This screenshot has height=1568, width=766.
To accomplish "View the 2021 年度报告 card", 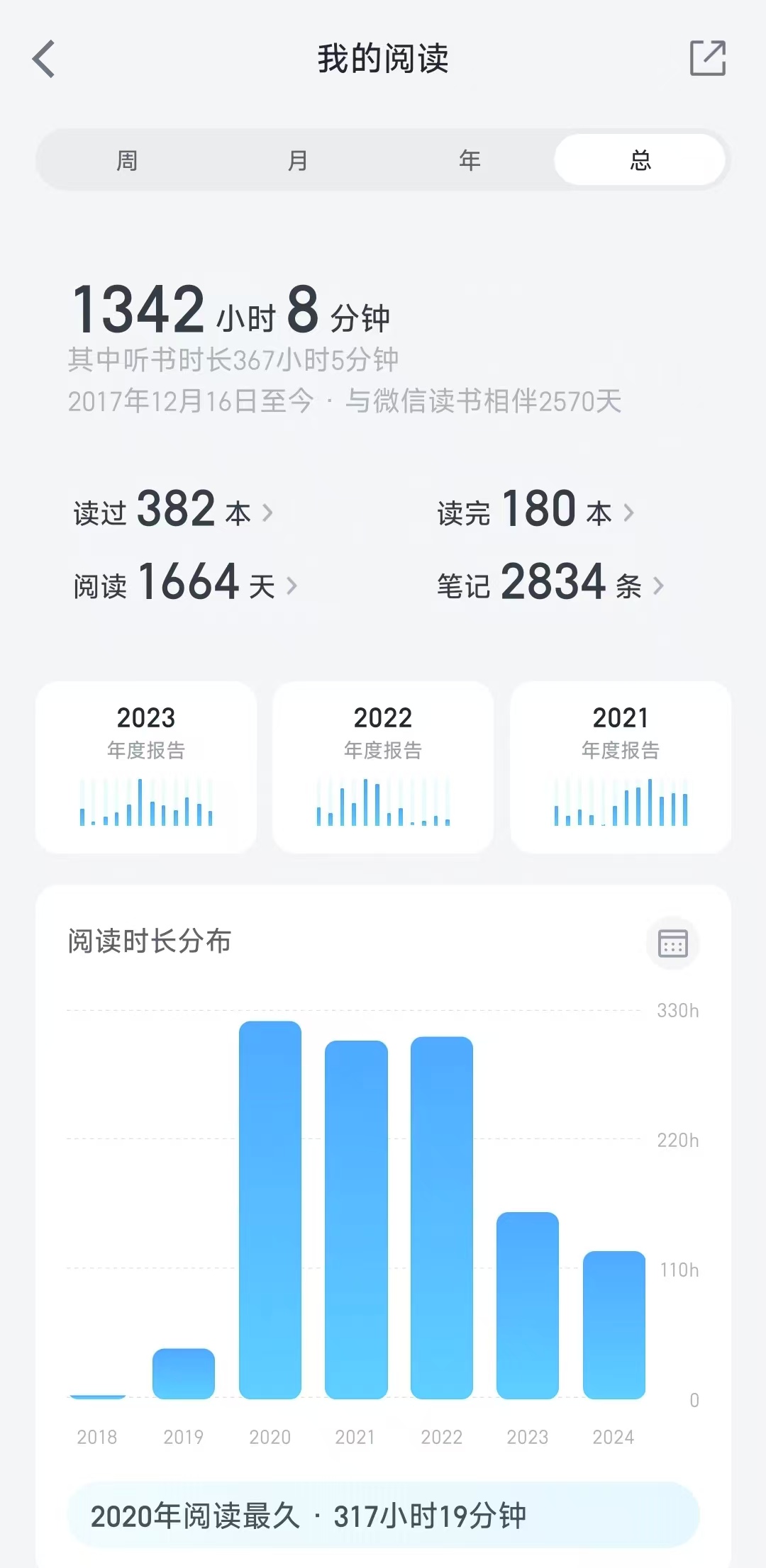I will click(x=621, y=767).
